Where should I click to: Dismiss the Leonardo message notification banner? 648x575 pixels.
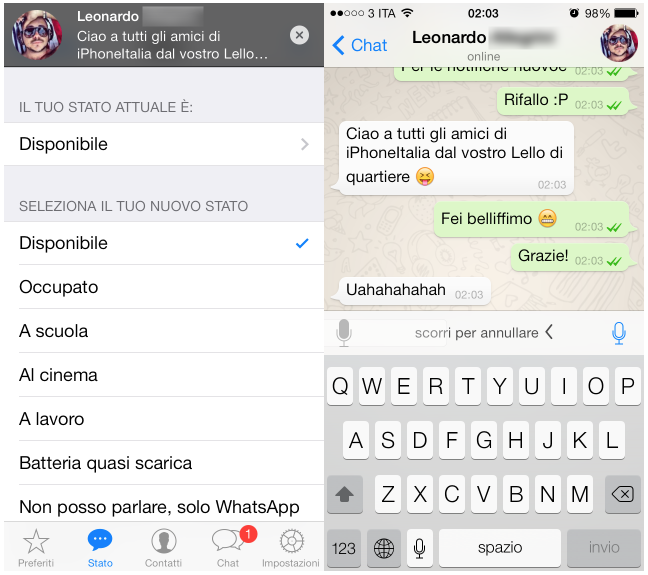(299, 35)
